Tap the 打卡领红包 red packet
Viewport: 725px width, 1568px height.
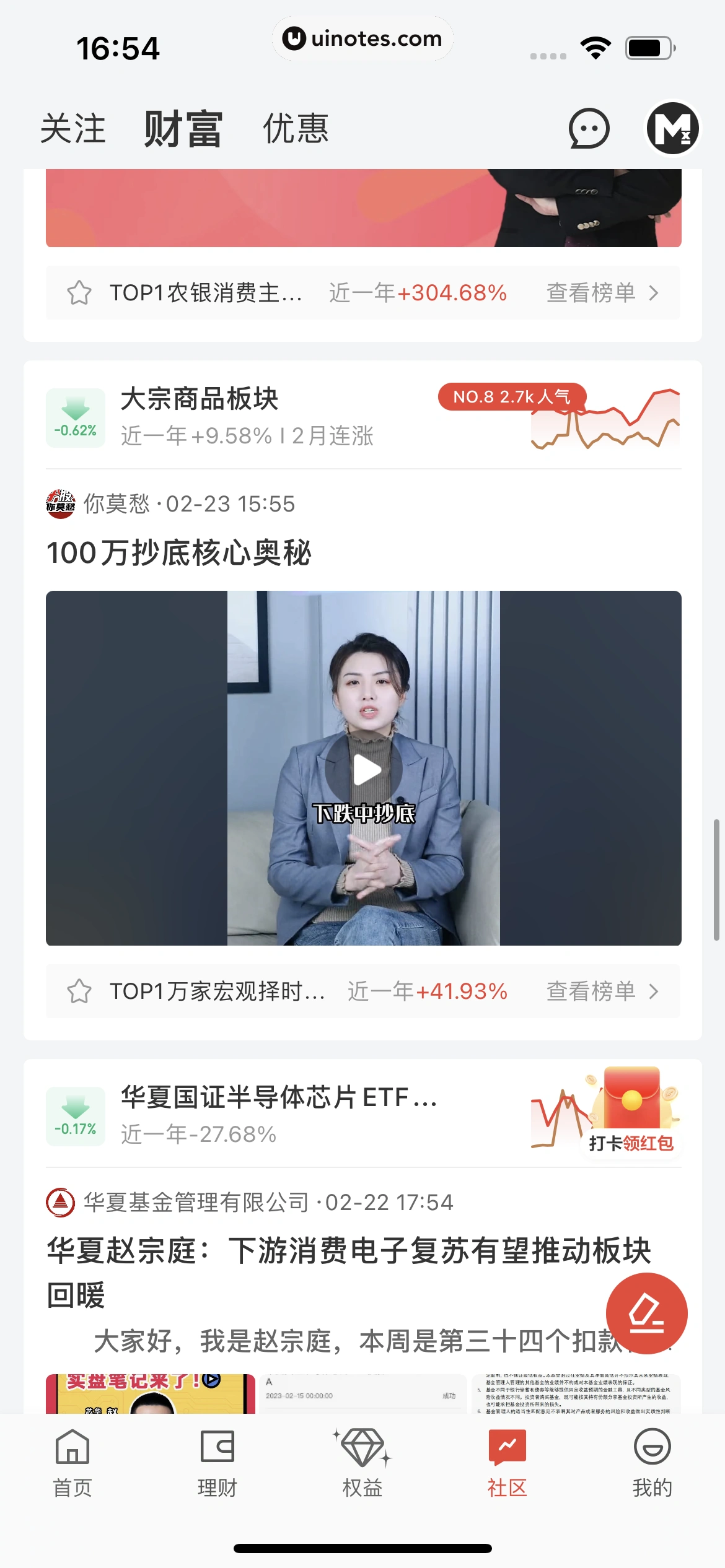click(631, 1112)
